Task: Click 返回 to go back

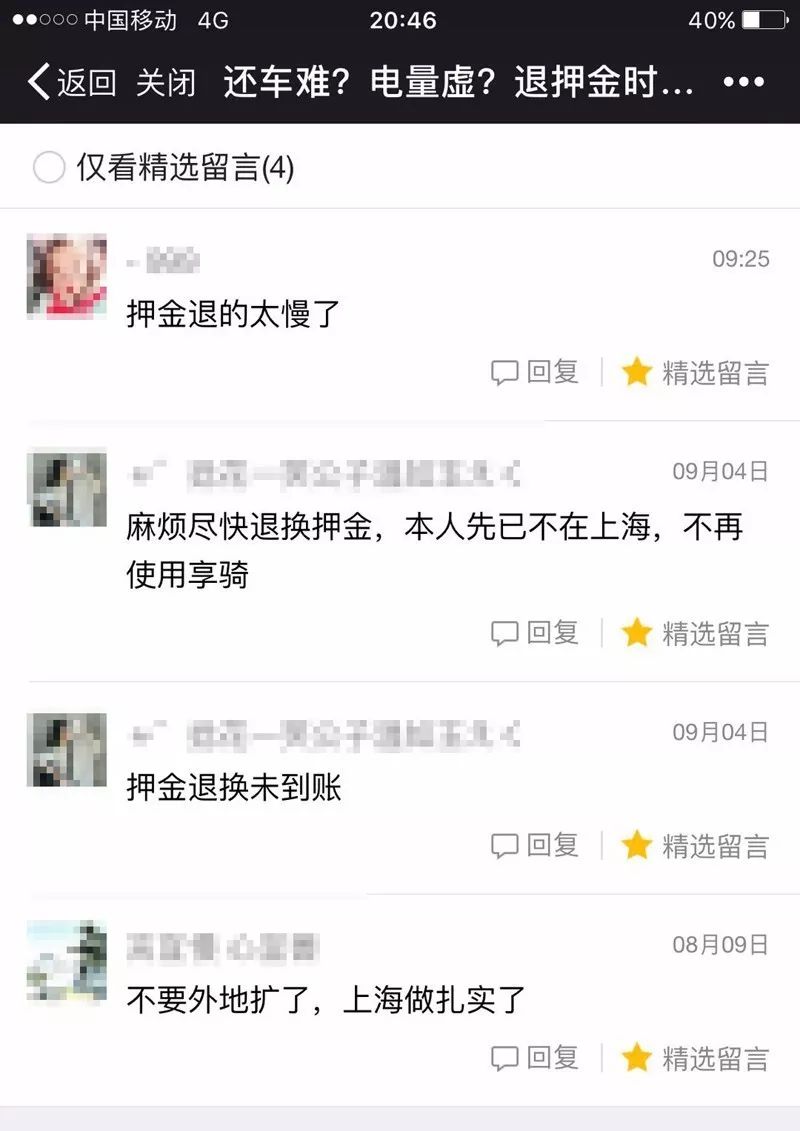Action: [85, 84]
